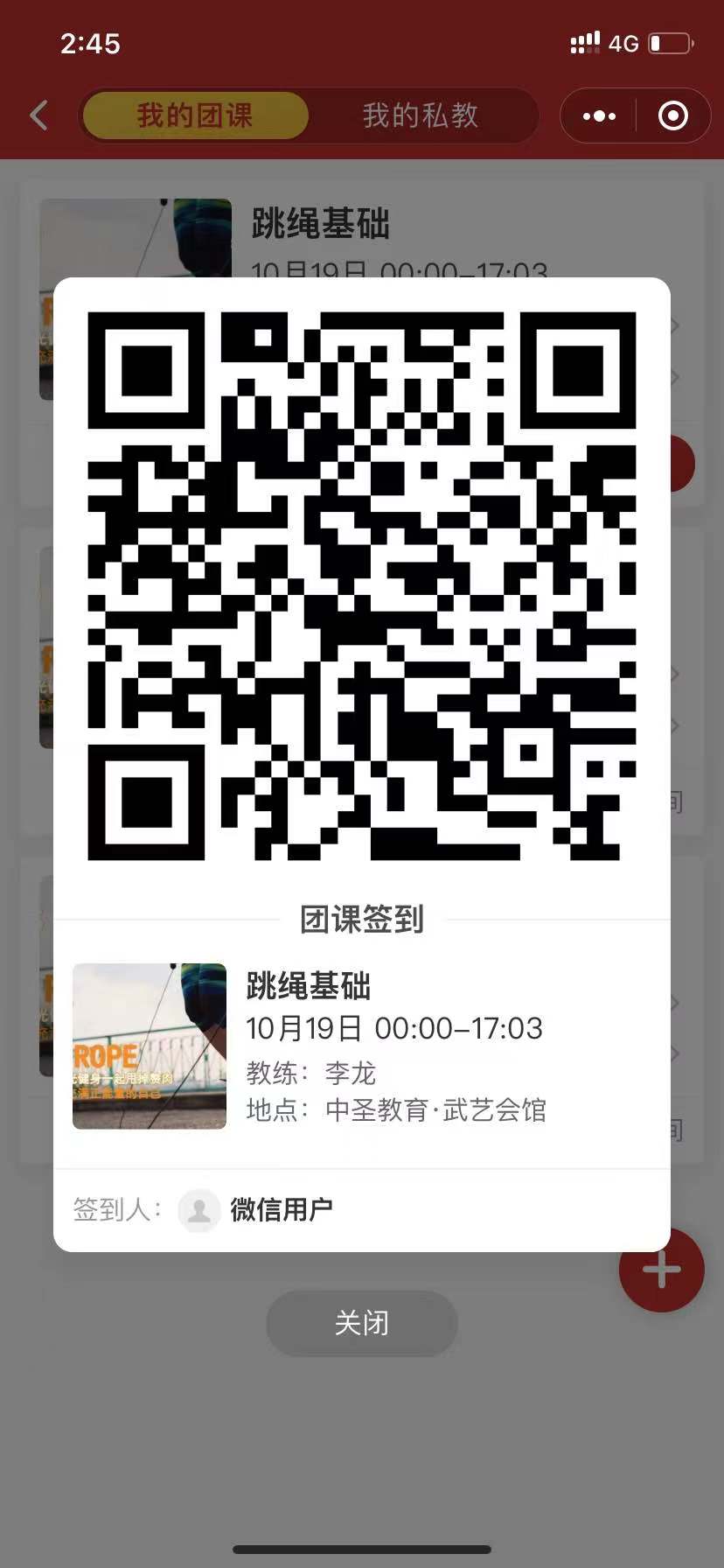Image resolution: width=724 pixels, height=1568 pixels.
Task: Open the mini program three-dot menu
Action: pos(599,115)
